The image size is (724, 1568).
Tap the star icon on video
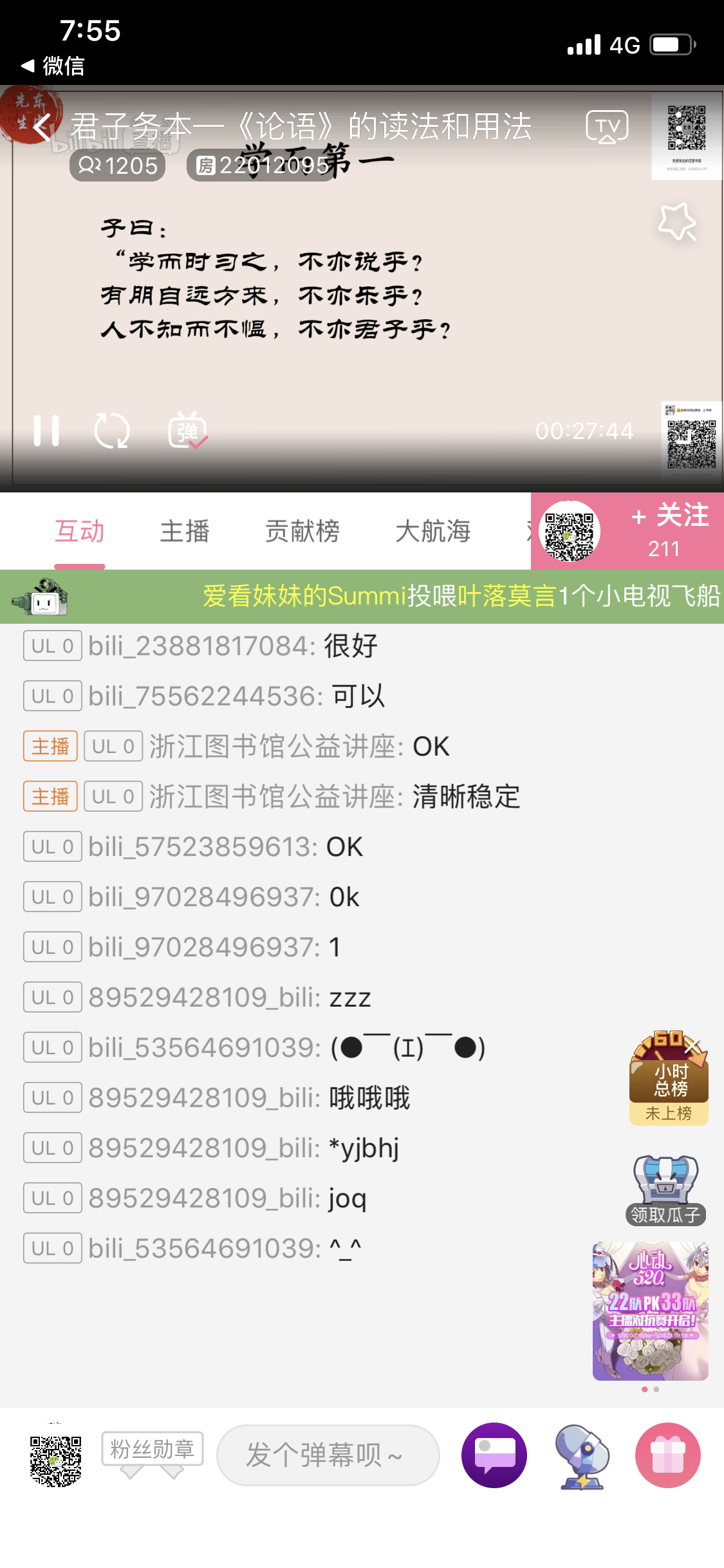677,222
